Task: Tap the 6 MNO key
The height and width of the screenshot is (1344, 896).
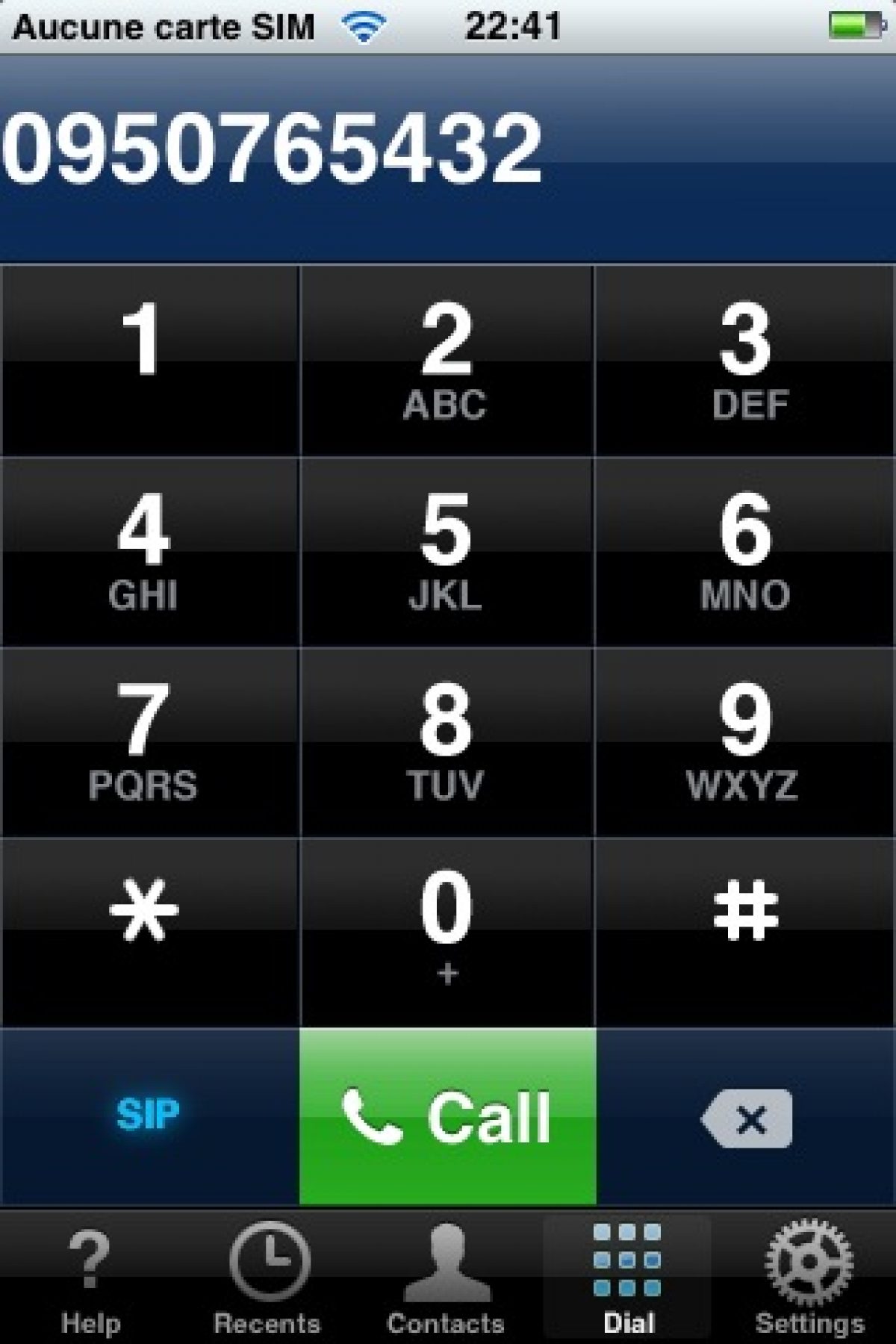Action: [745, 553]
